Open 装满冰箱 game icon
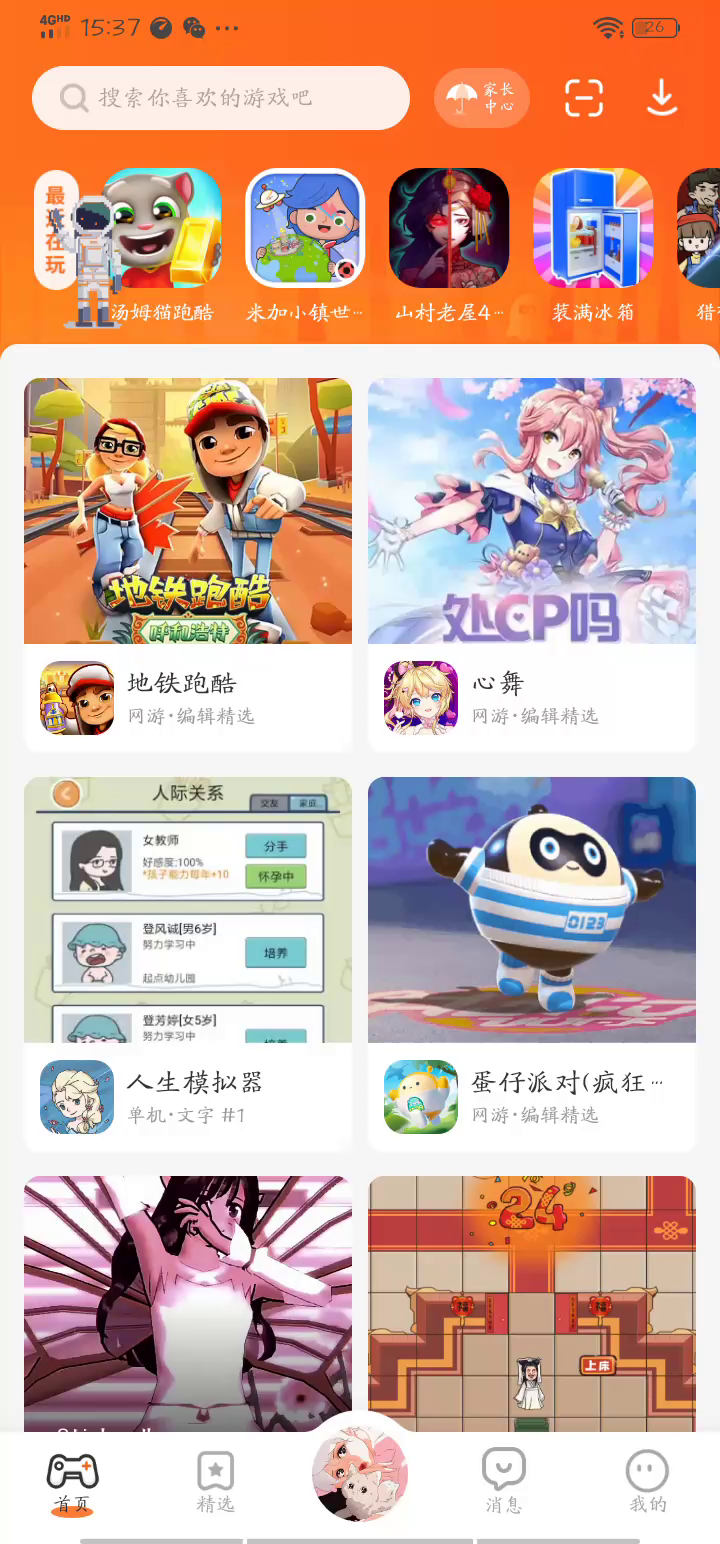 (x=593, y=230)
